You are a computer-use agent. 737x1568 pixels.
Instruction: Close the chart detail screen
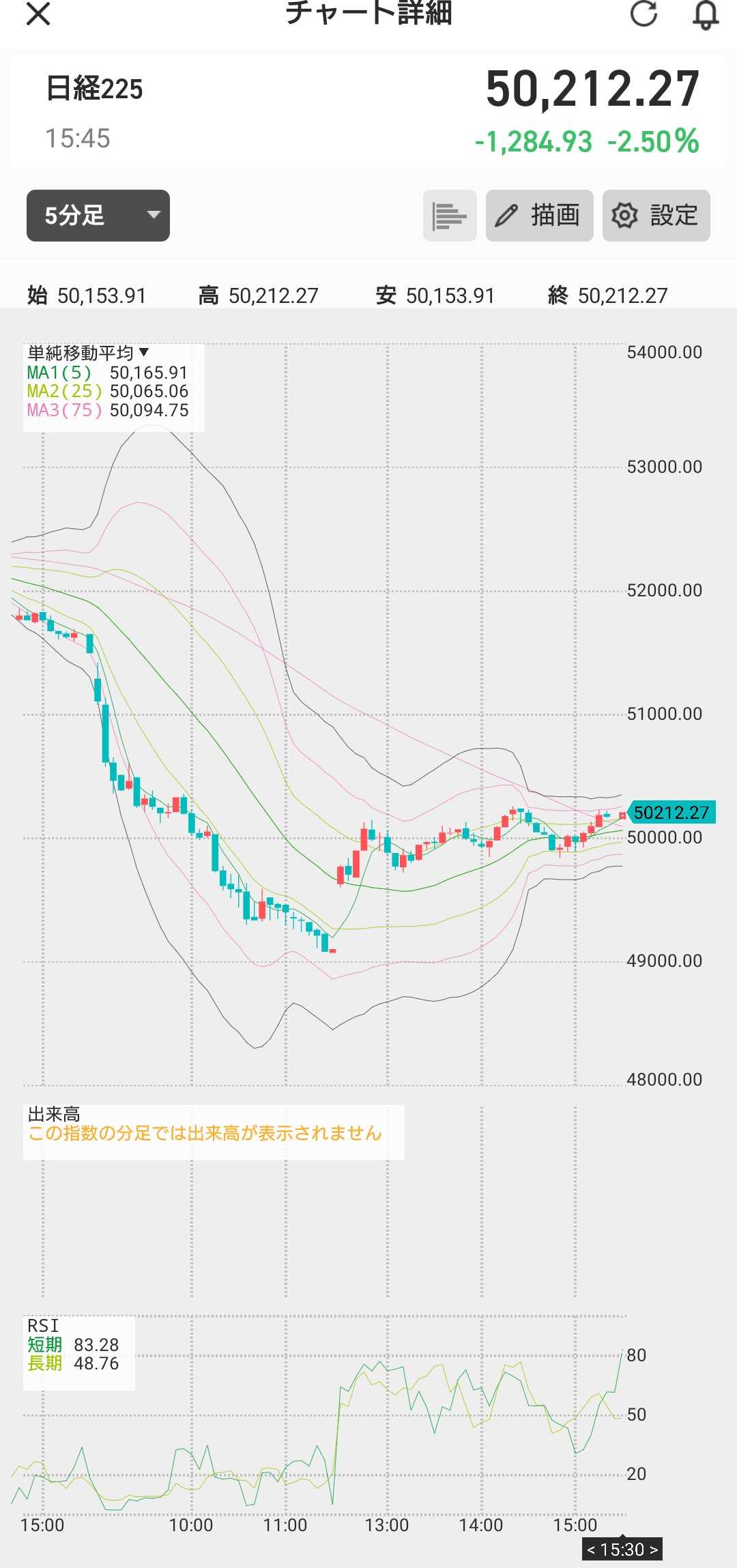point(38,14)
